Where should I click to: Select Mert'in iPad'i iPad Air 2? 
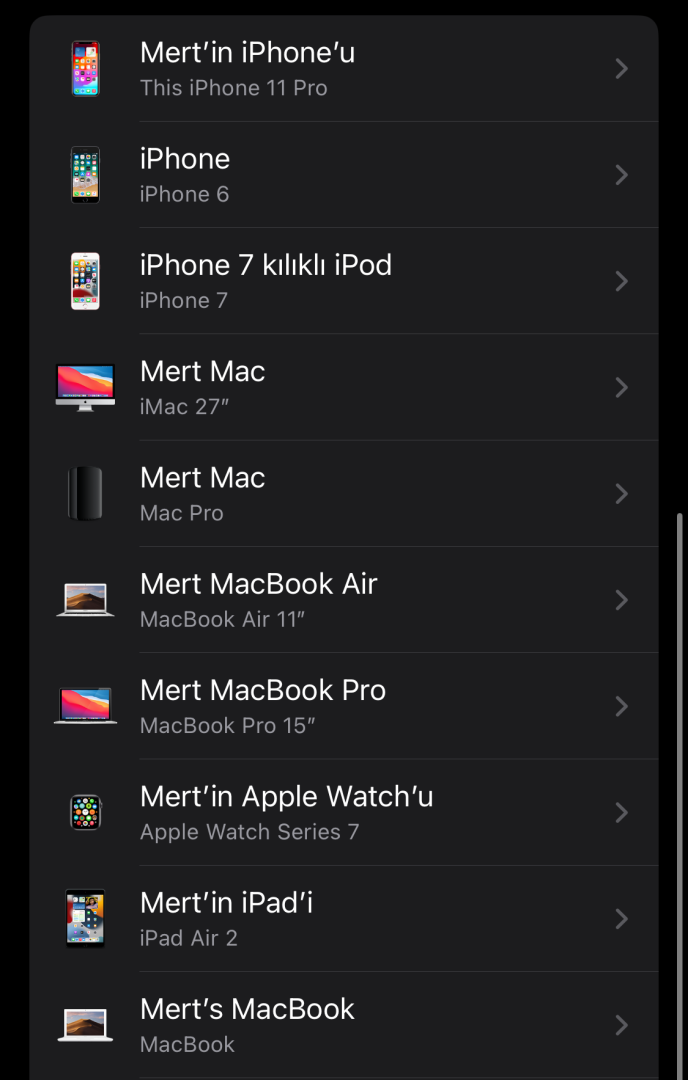pyautogui.click(x=343, y=918)
